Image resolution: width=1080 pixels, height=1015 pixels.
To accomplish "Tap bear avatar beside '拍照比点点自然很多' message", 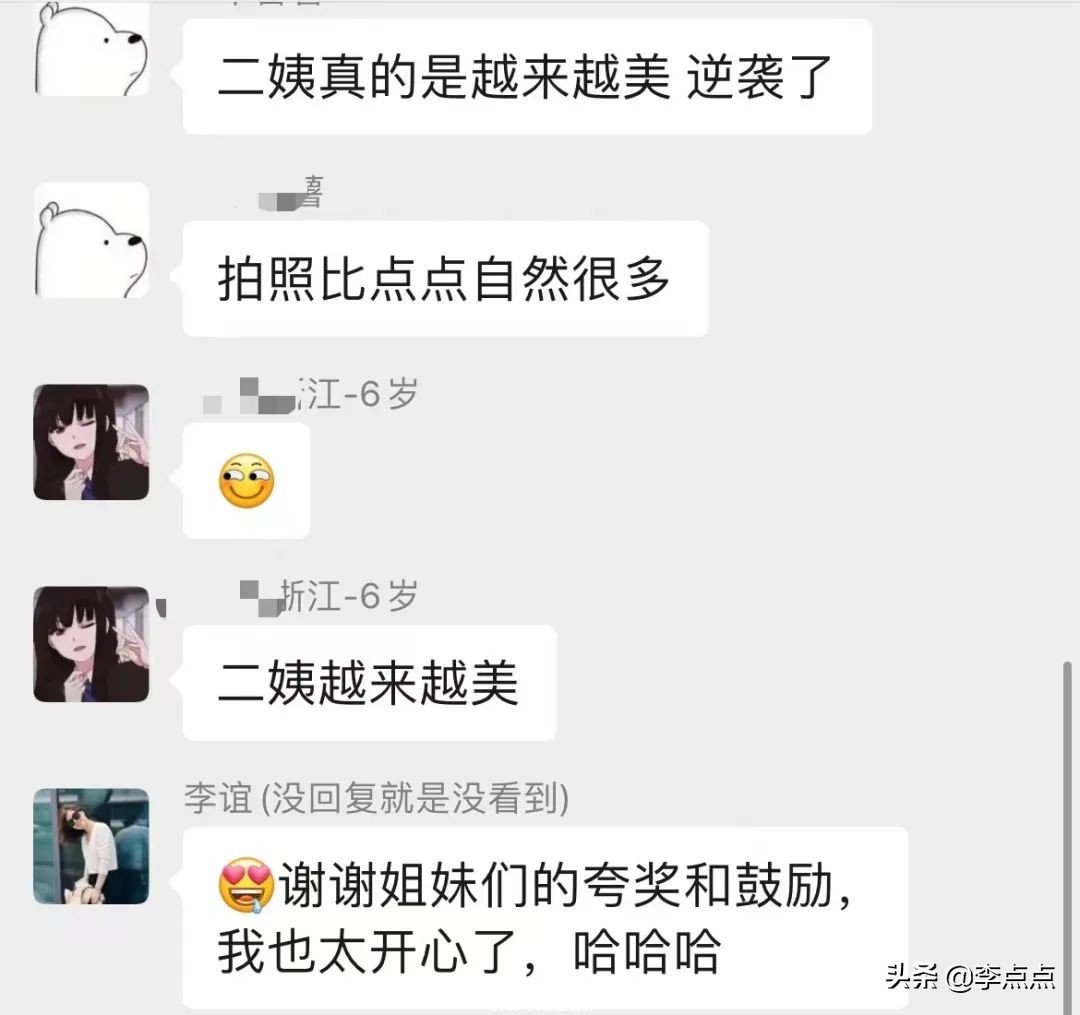I will 91,240.
